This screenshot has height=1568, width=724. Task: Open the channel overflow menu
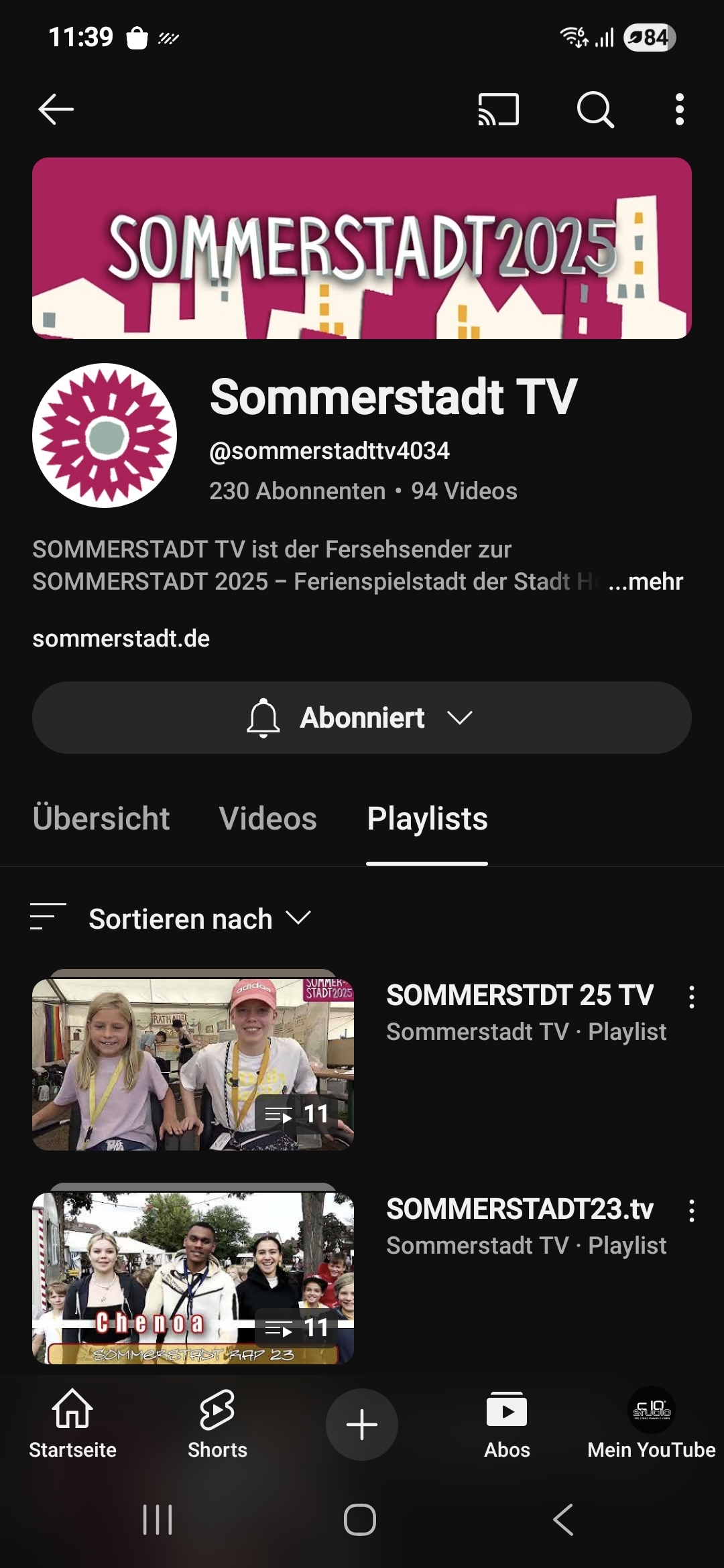pyautogui.click(x=680, y=109)
